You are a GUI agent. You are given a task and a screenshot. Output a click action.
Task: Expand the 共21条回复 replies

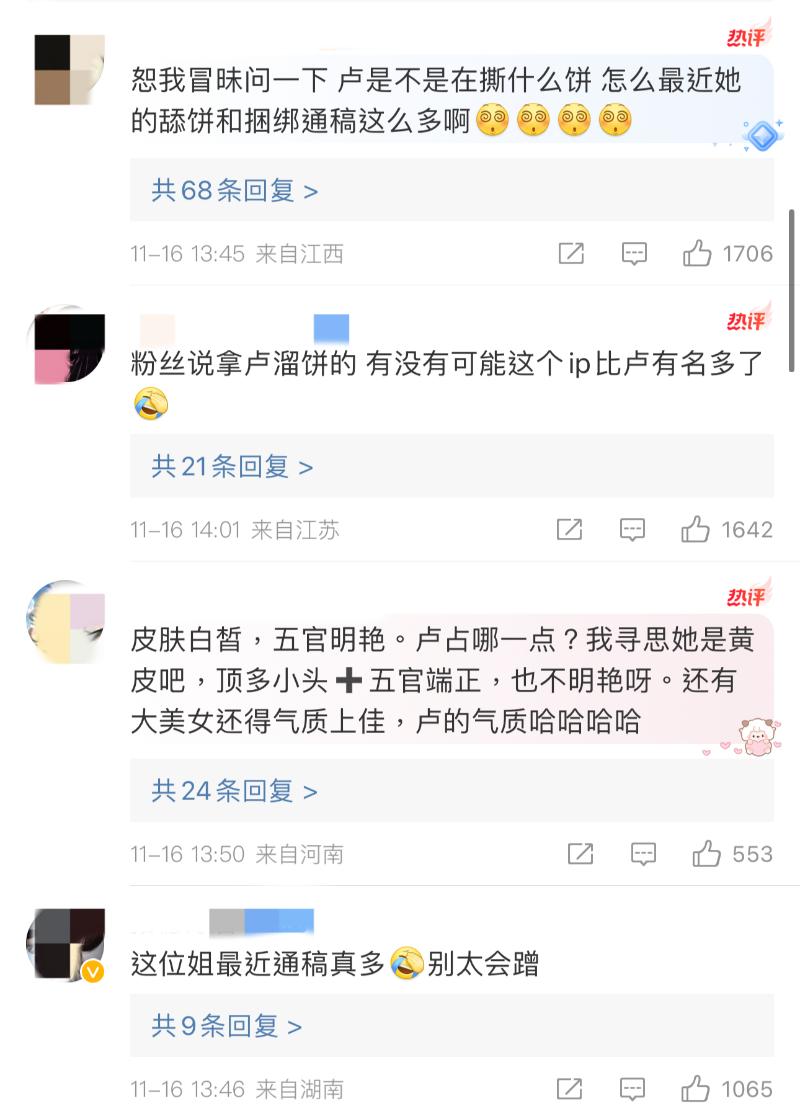232,466
